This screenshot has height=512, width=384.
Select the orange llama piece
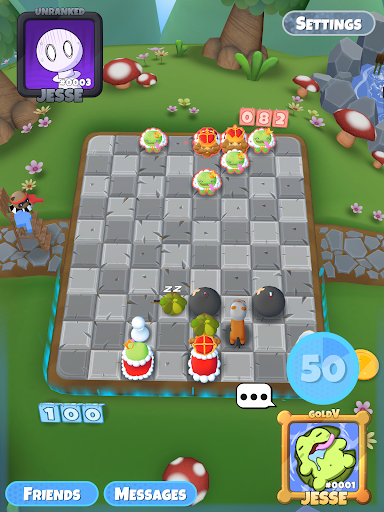coord(238,323)
